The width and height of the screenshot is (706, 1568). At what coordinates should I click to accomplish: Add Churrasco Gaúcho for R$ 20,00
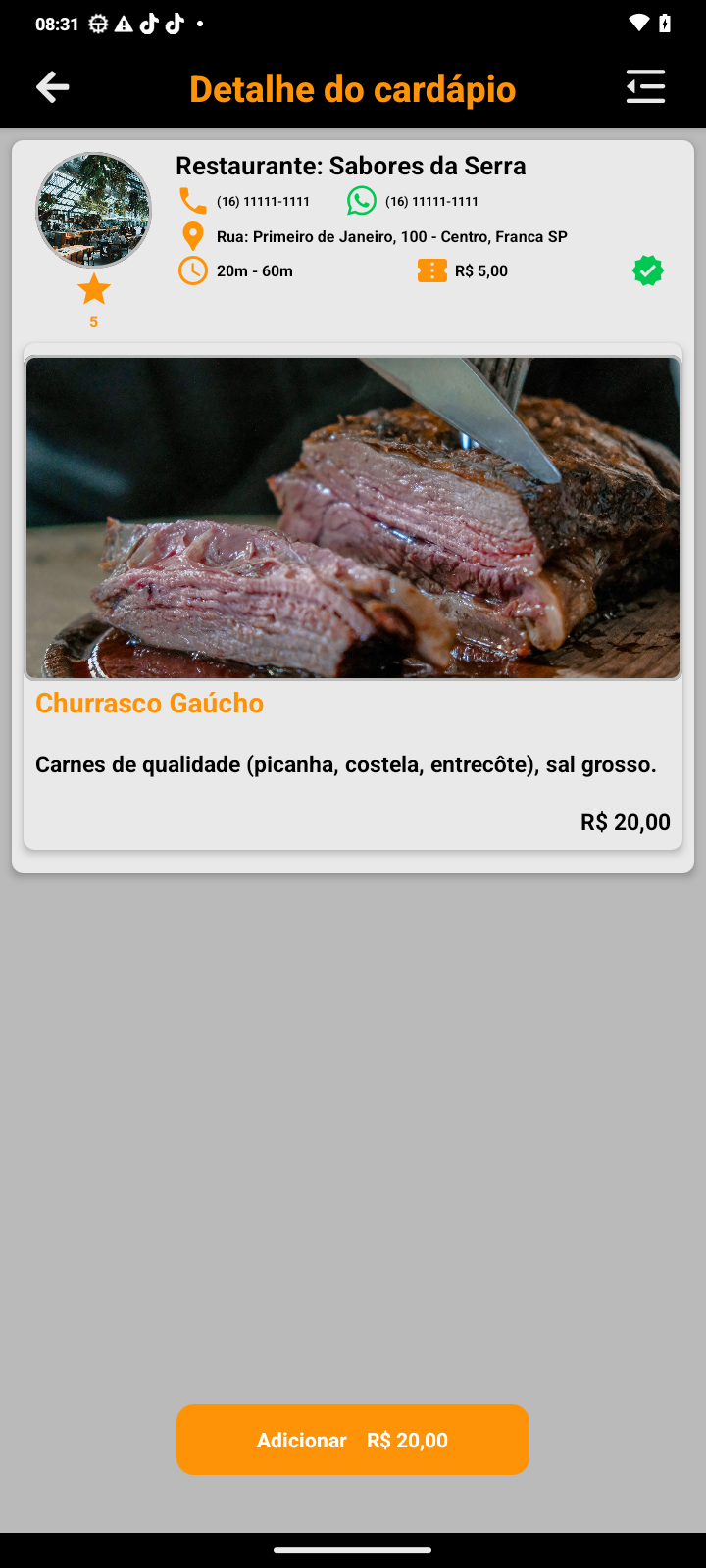[353, 1440]
